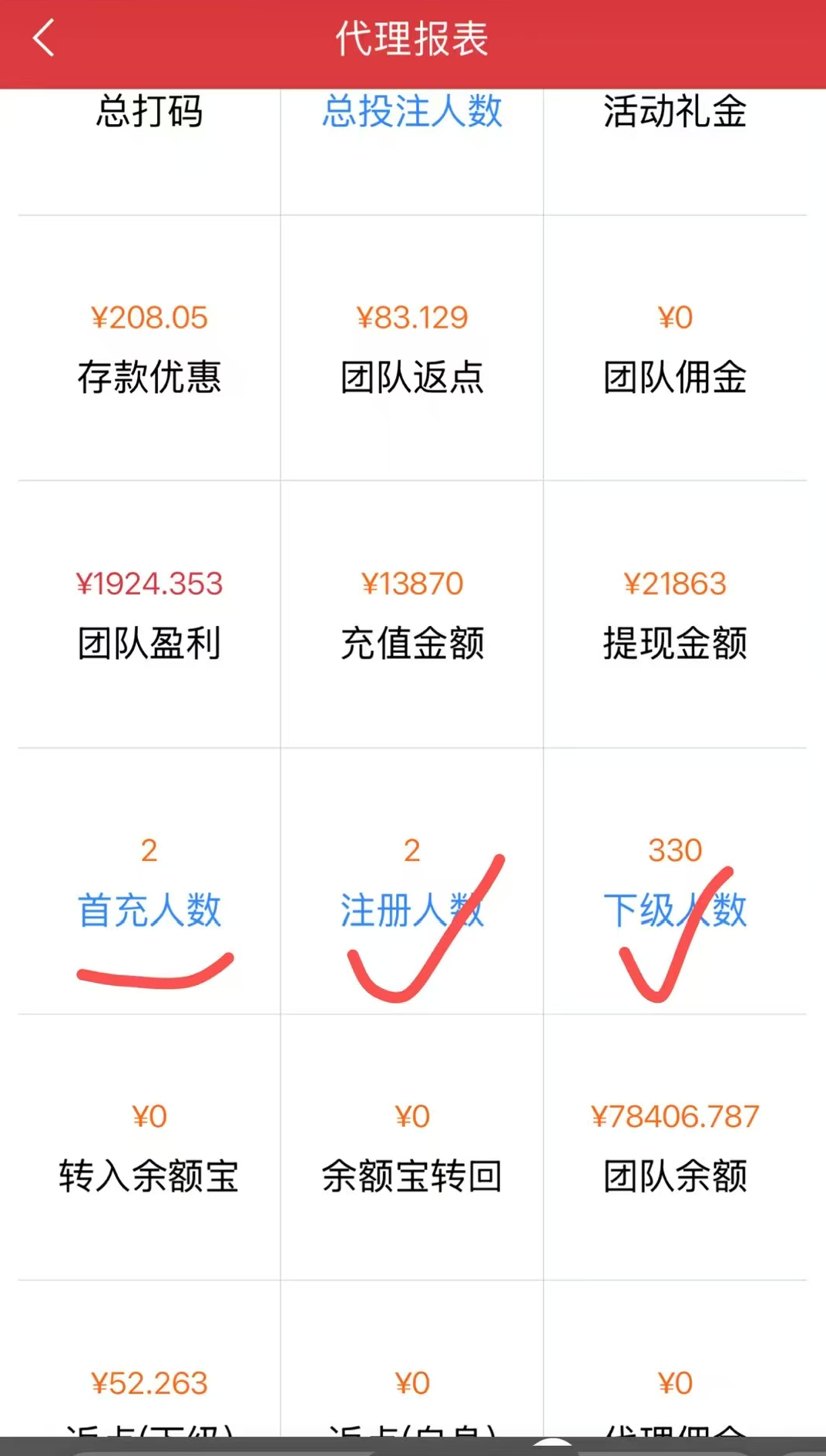The image size is (826, 1456).
Task: Open the 总投注人数 details
Action: point(412,111)
